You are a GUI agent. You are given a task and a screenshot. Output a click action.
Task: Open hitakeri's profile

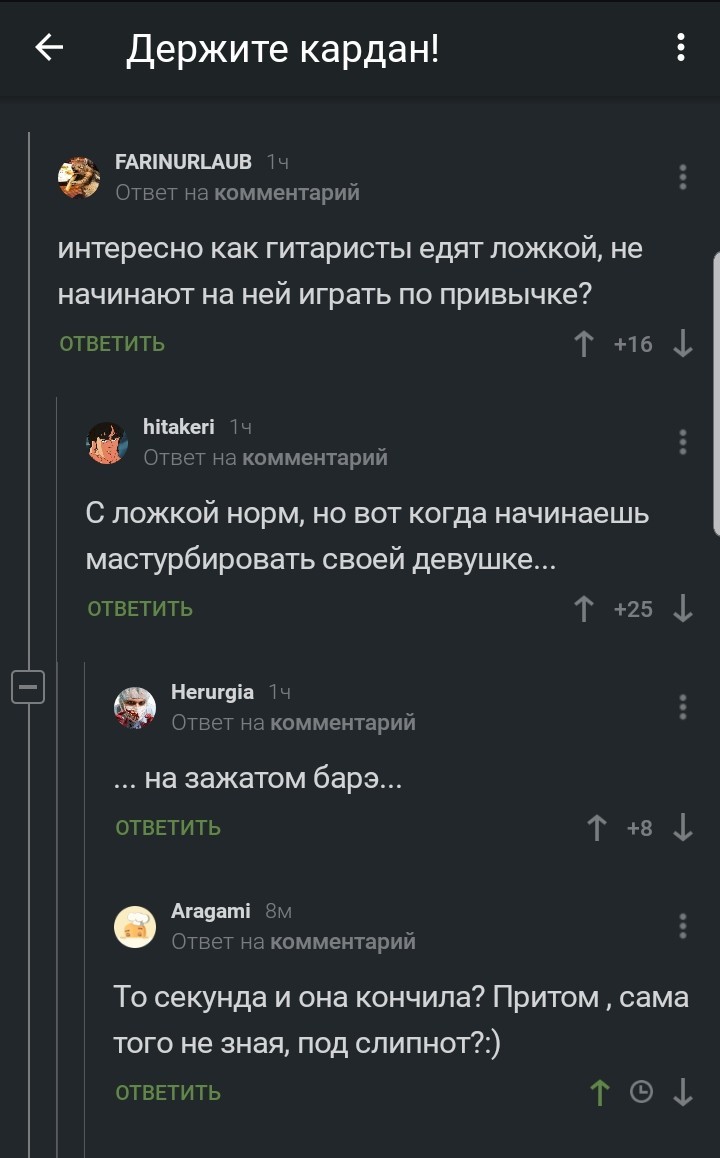179,427
